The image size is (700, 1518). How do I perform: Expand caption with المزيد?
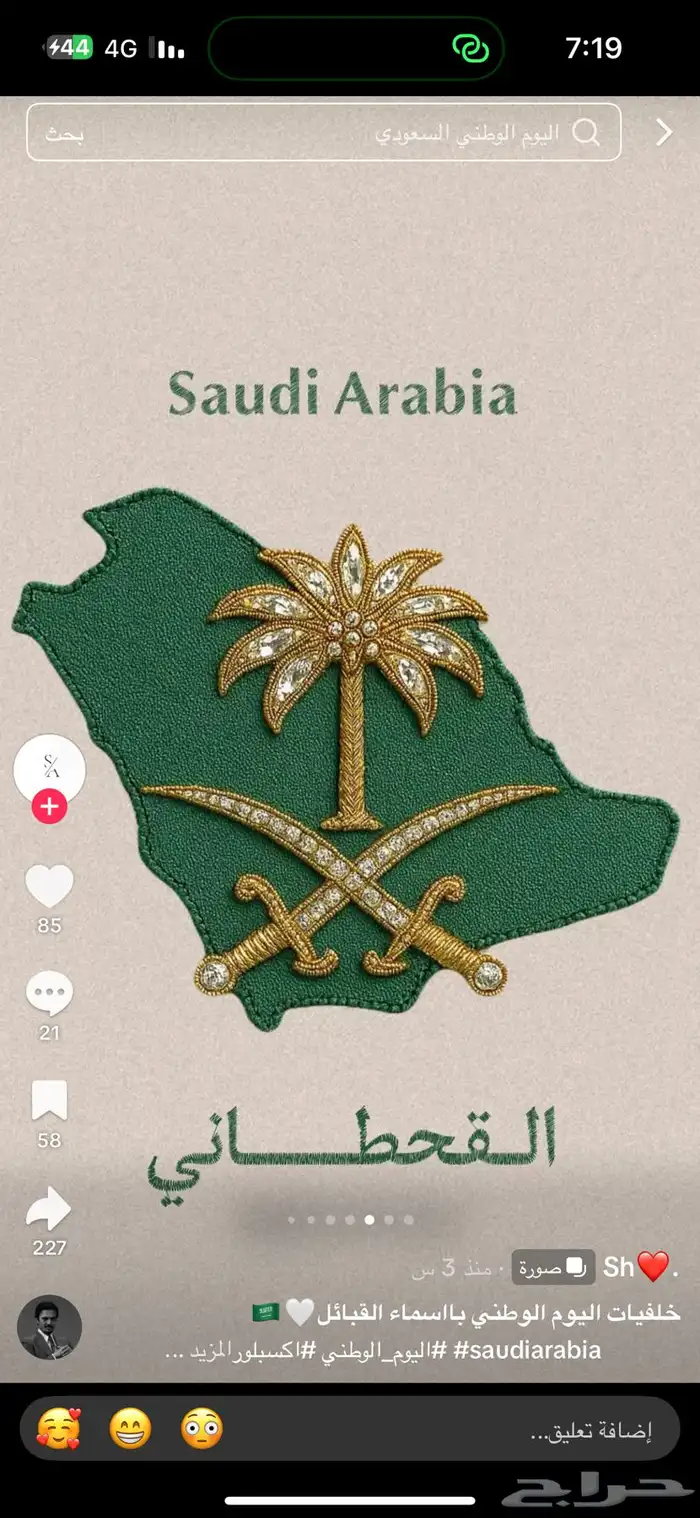click(x=198, y=1350)
